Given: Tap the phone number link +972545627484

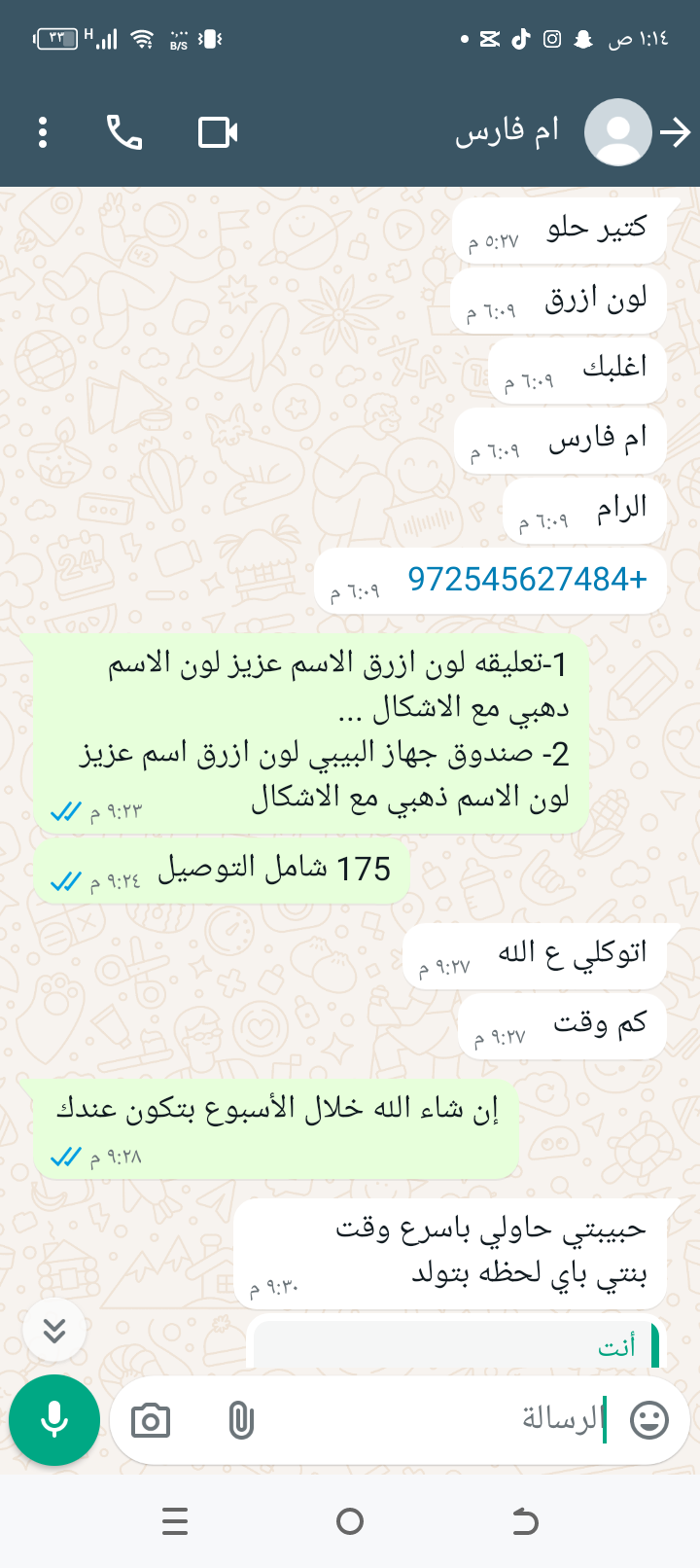Looking at the screenshot, I should [527, 580].
